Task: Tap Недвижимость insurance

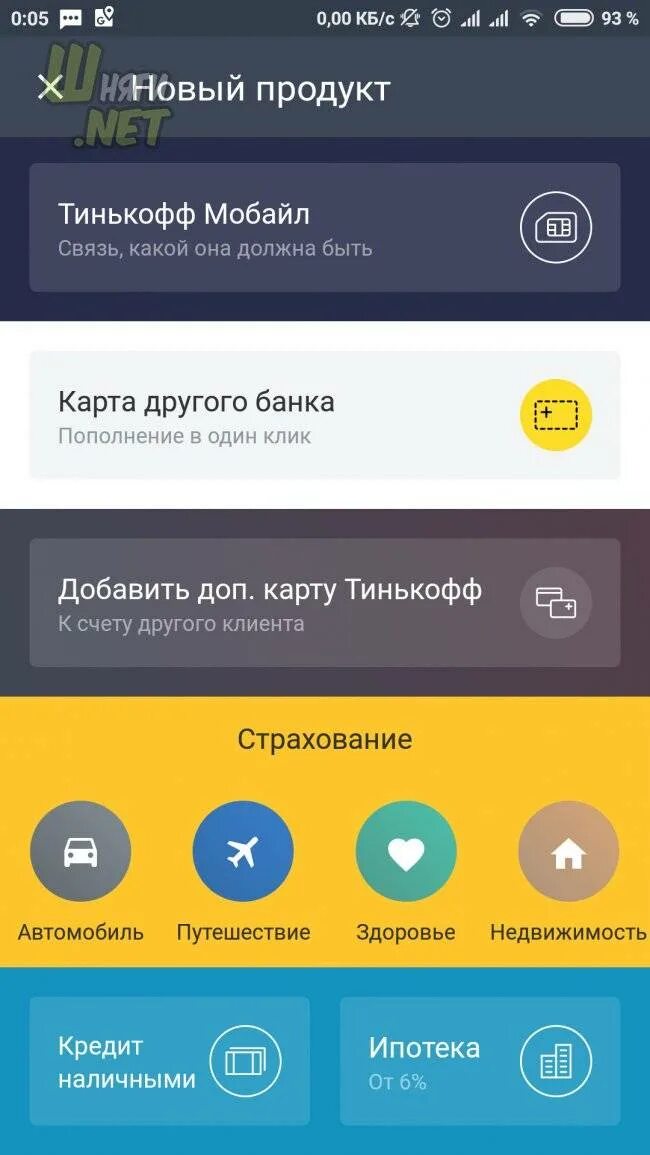Action: click(x=568, y=852)
